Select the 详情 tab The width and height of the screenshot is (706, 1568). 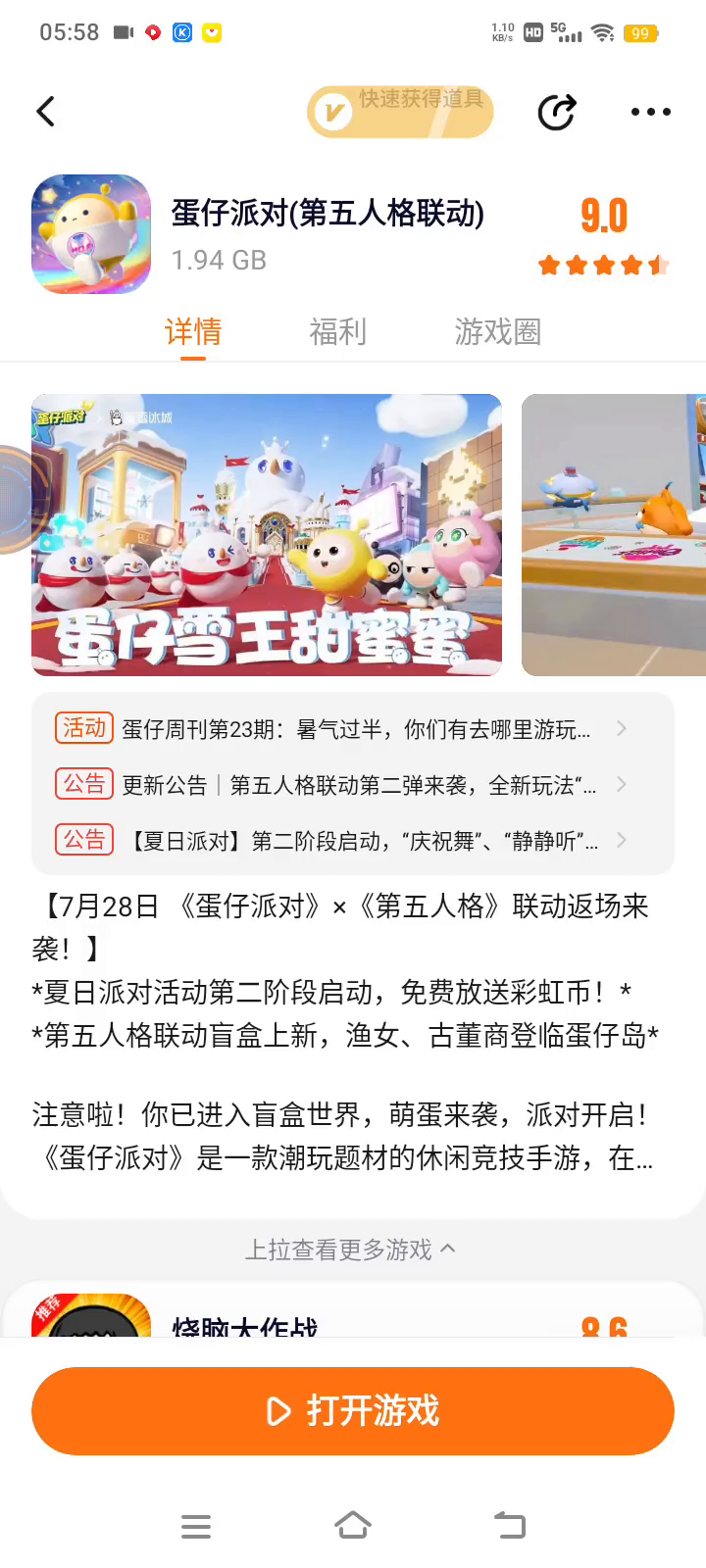pyautogui.click(x=193, y=332)
